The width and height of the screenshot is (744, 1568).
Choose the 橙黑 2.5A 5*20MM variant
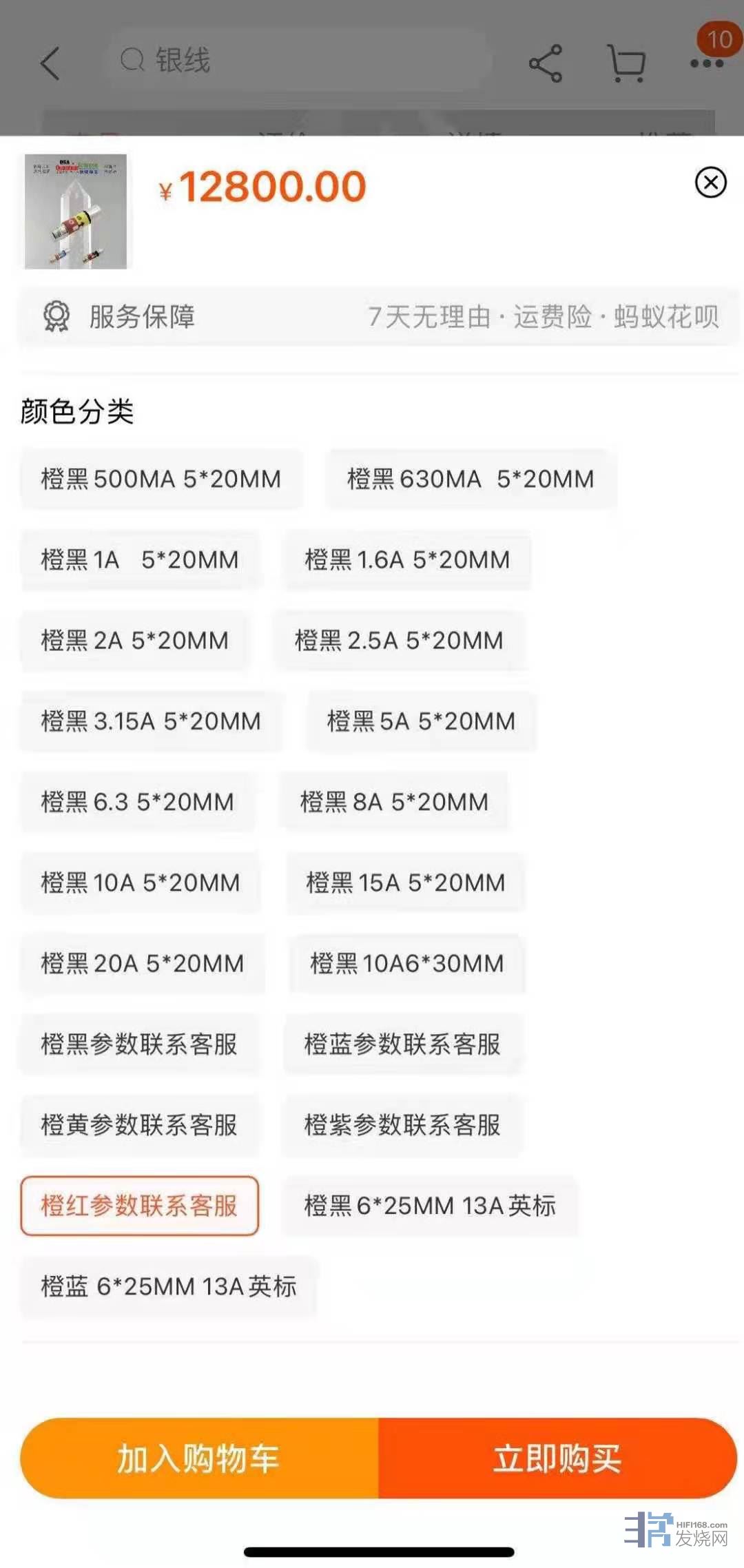point(399,640)
